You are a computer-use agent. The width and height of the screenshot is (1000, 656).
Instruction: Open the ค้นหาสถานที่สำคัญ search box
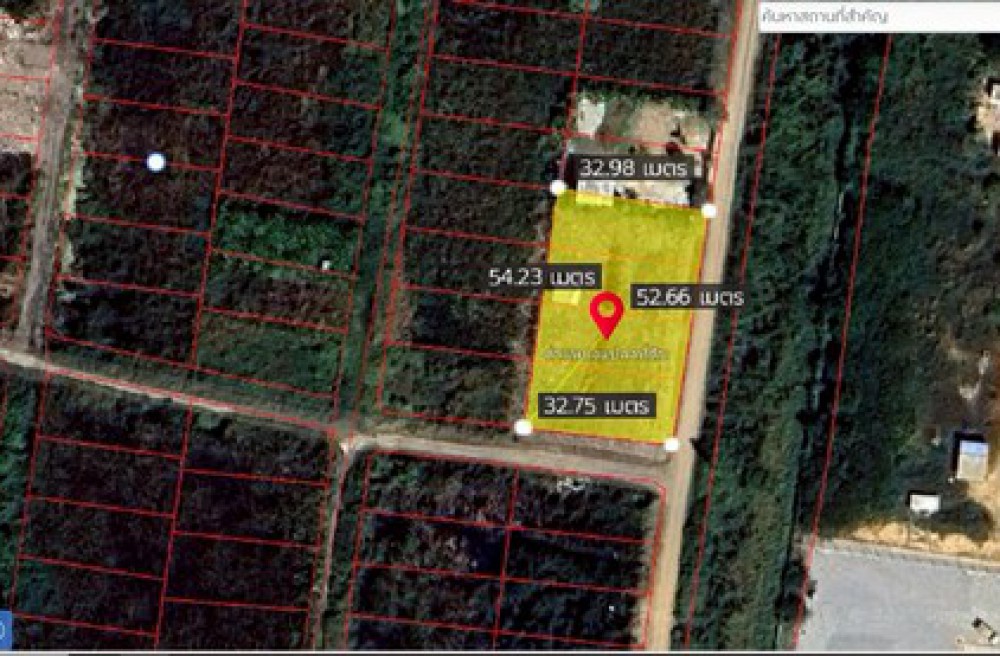878,17
